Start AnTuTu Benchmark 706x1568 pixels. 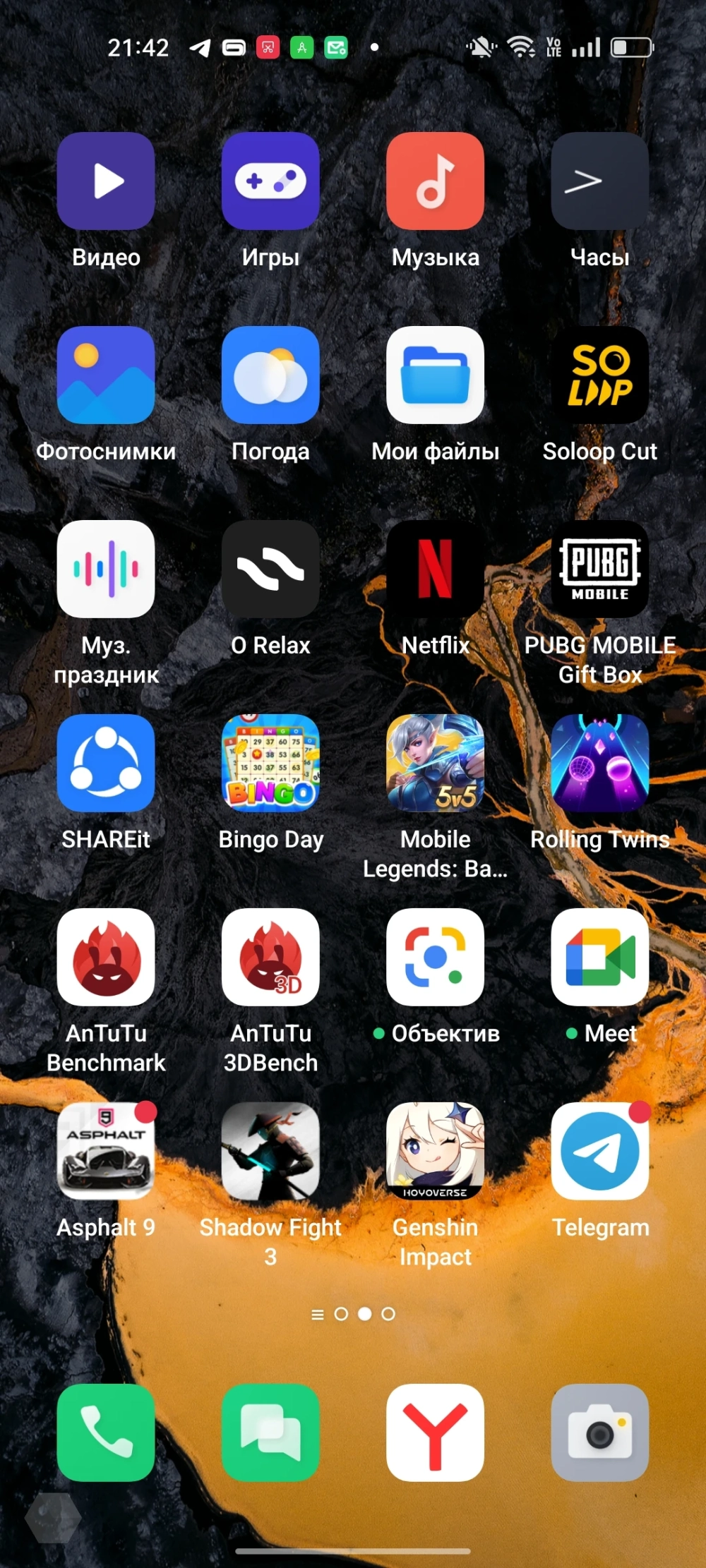[106, 957]
